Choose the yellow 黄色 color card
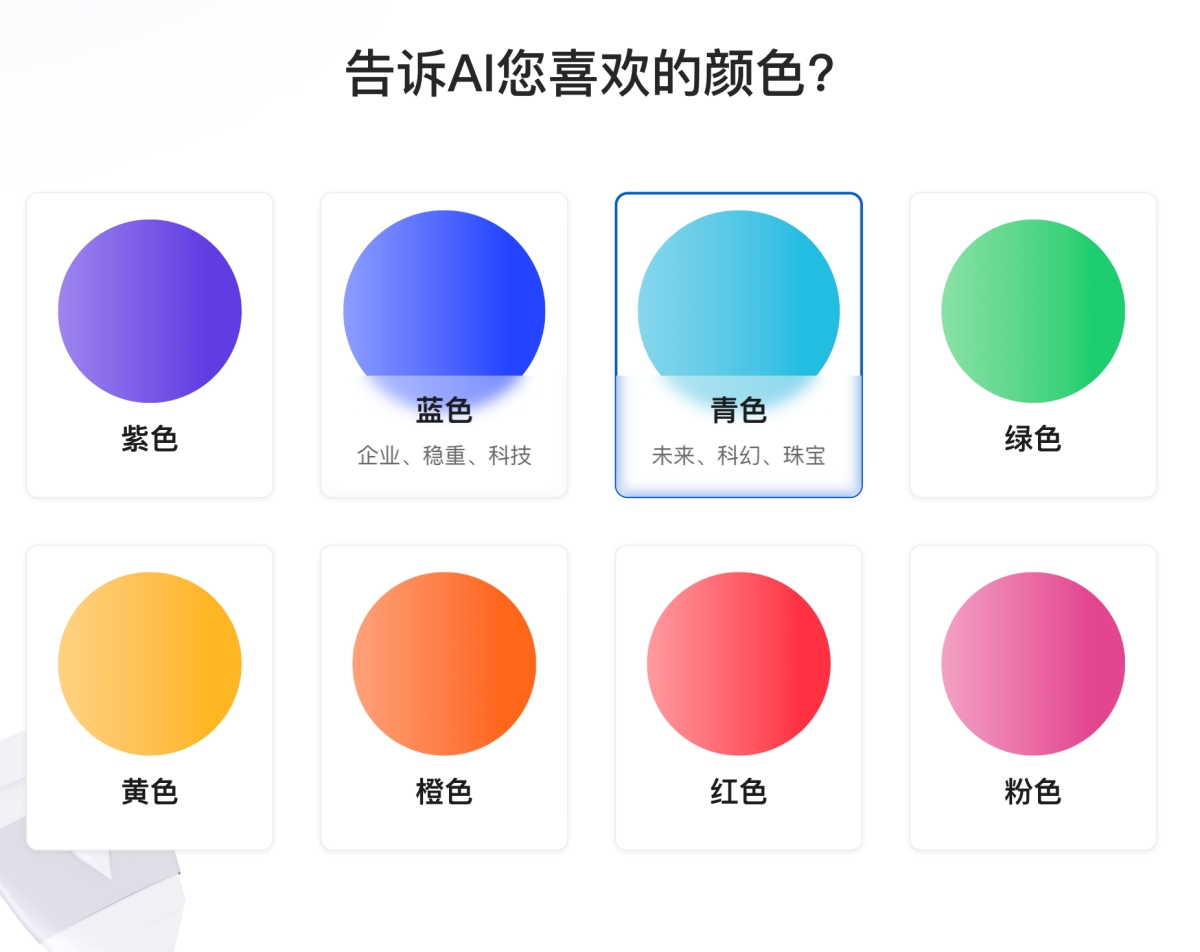This screenshot has height=952, width=1200. pos(150,697)
